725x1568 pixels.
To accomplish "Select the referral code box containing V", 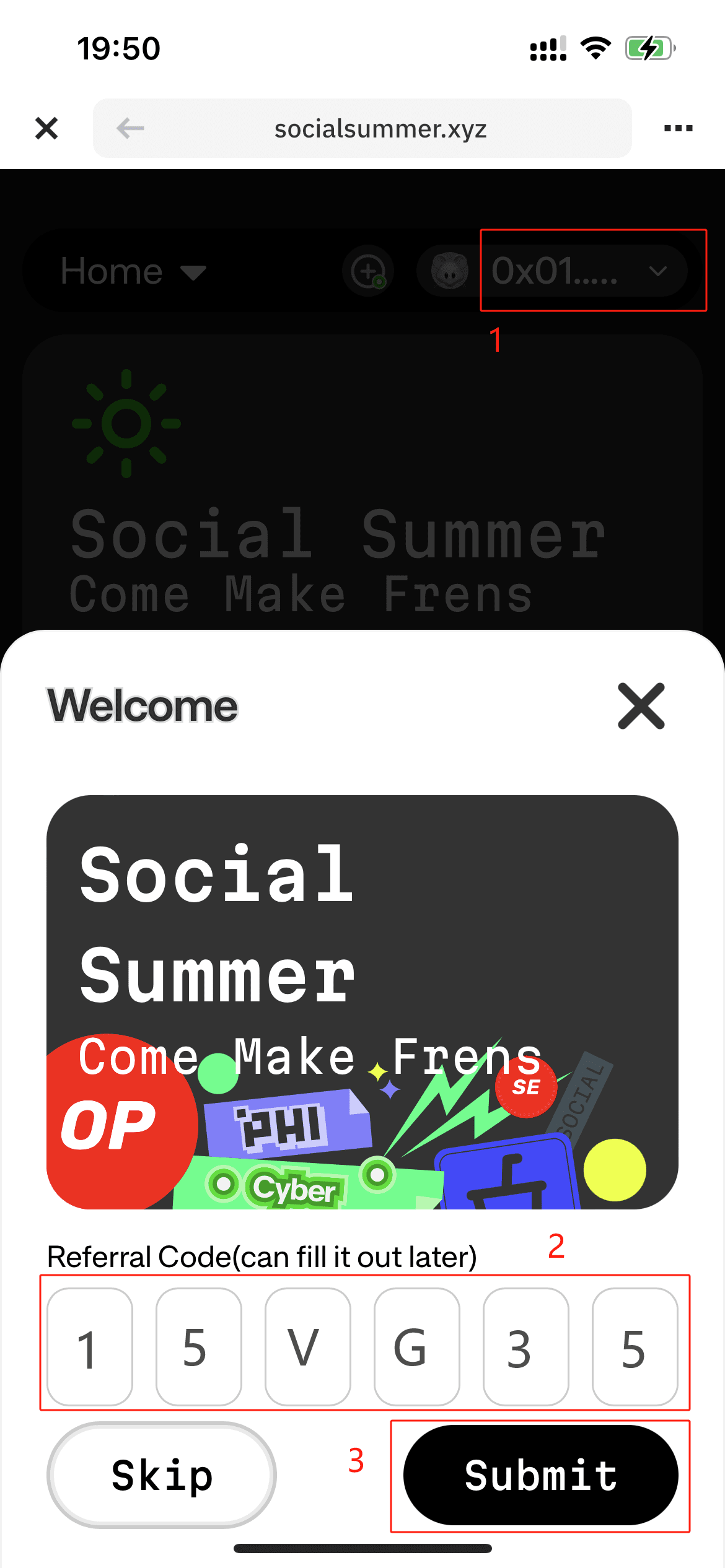I will click(308, 1348).
